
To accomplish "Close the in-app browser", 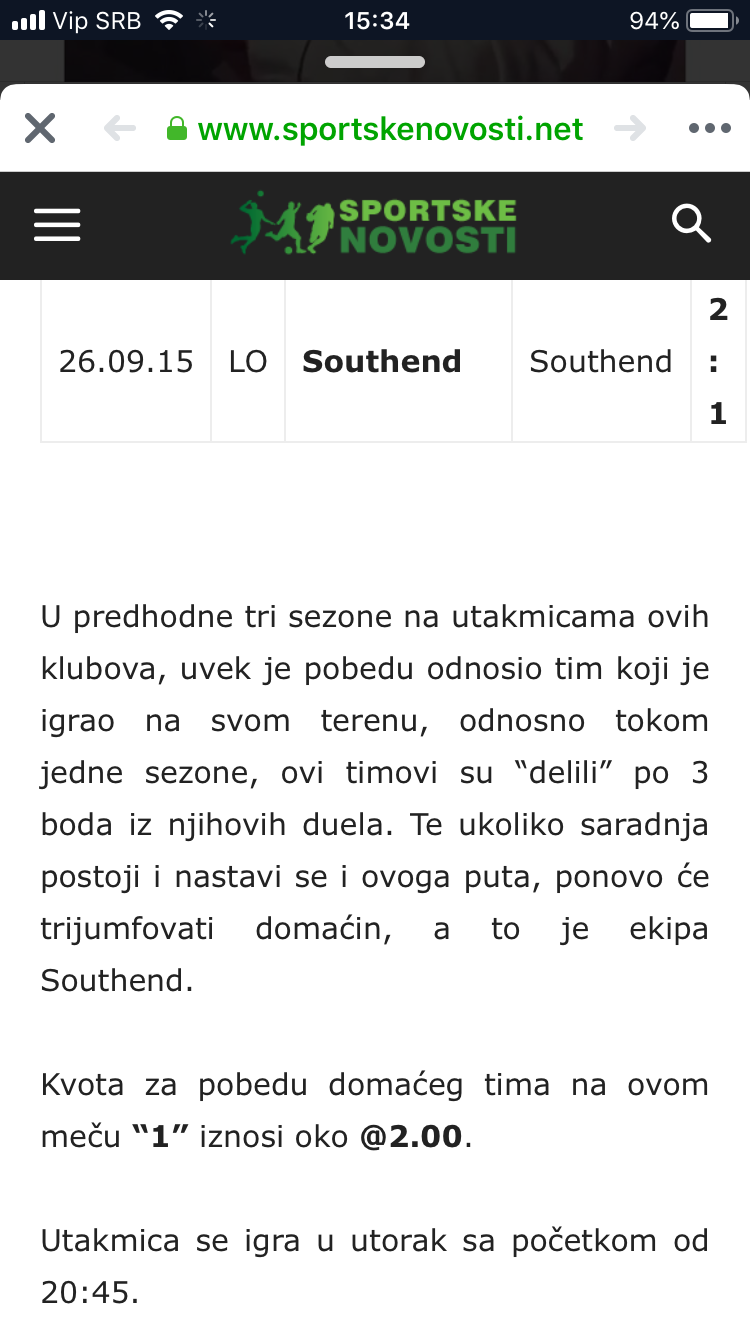I will [40, 128].
